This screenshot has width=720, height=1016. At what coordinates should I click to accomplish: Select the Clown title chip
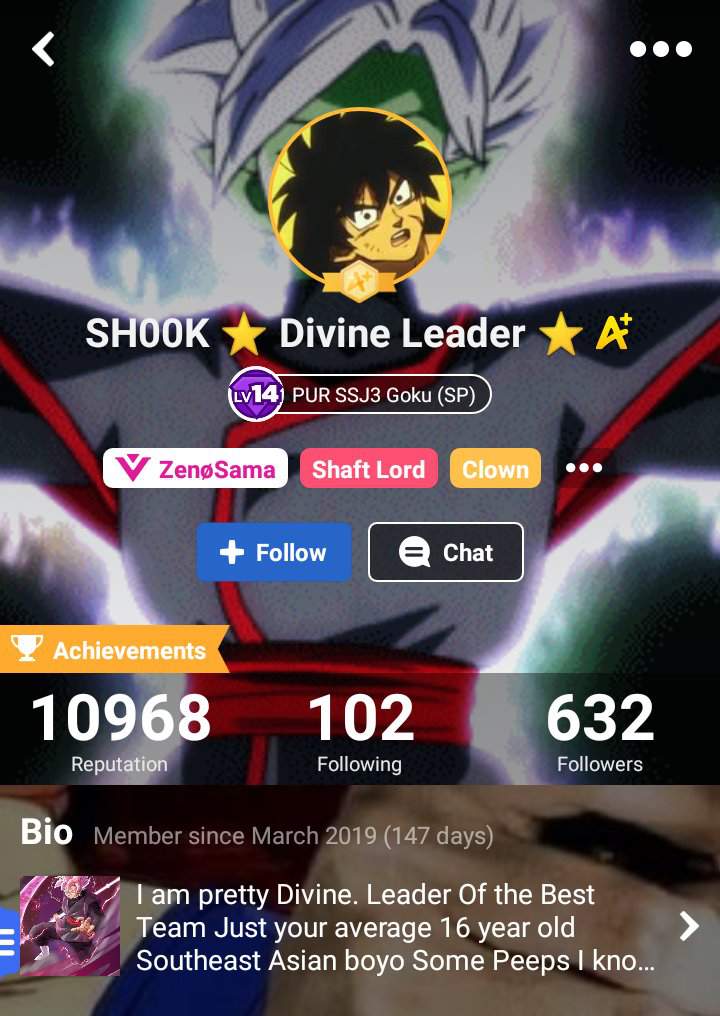click(x=495, y=469)
